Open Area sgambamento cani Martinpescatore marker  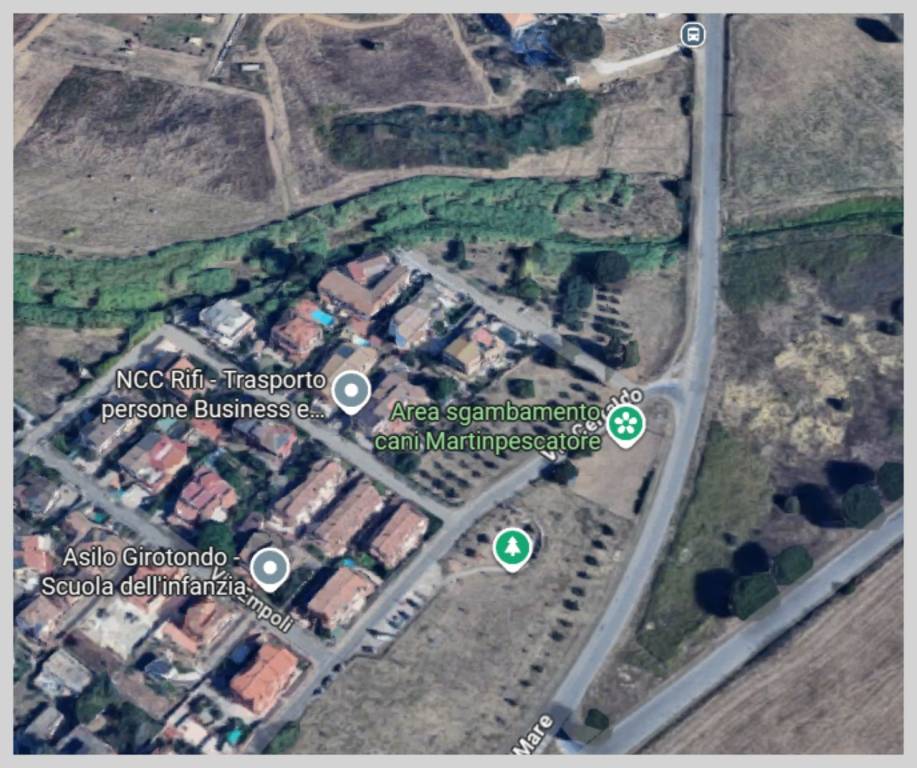[626, 423]
